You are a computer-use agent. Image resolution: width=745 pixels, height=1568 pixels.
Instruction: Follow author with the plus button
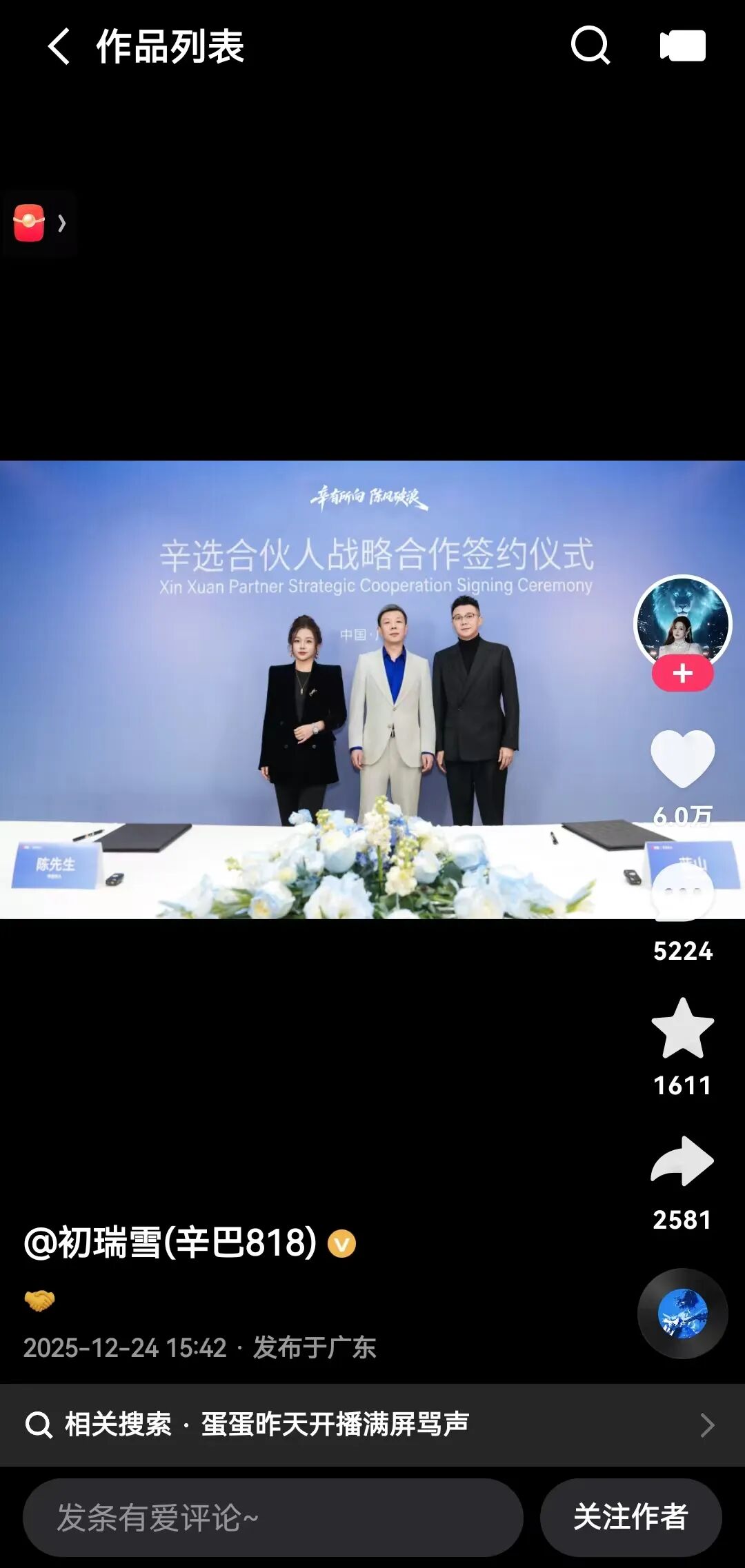pos(682,673)
